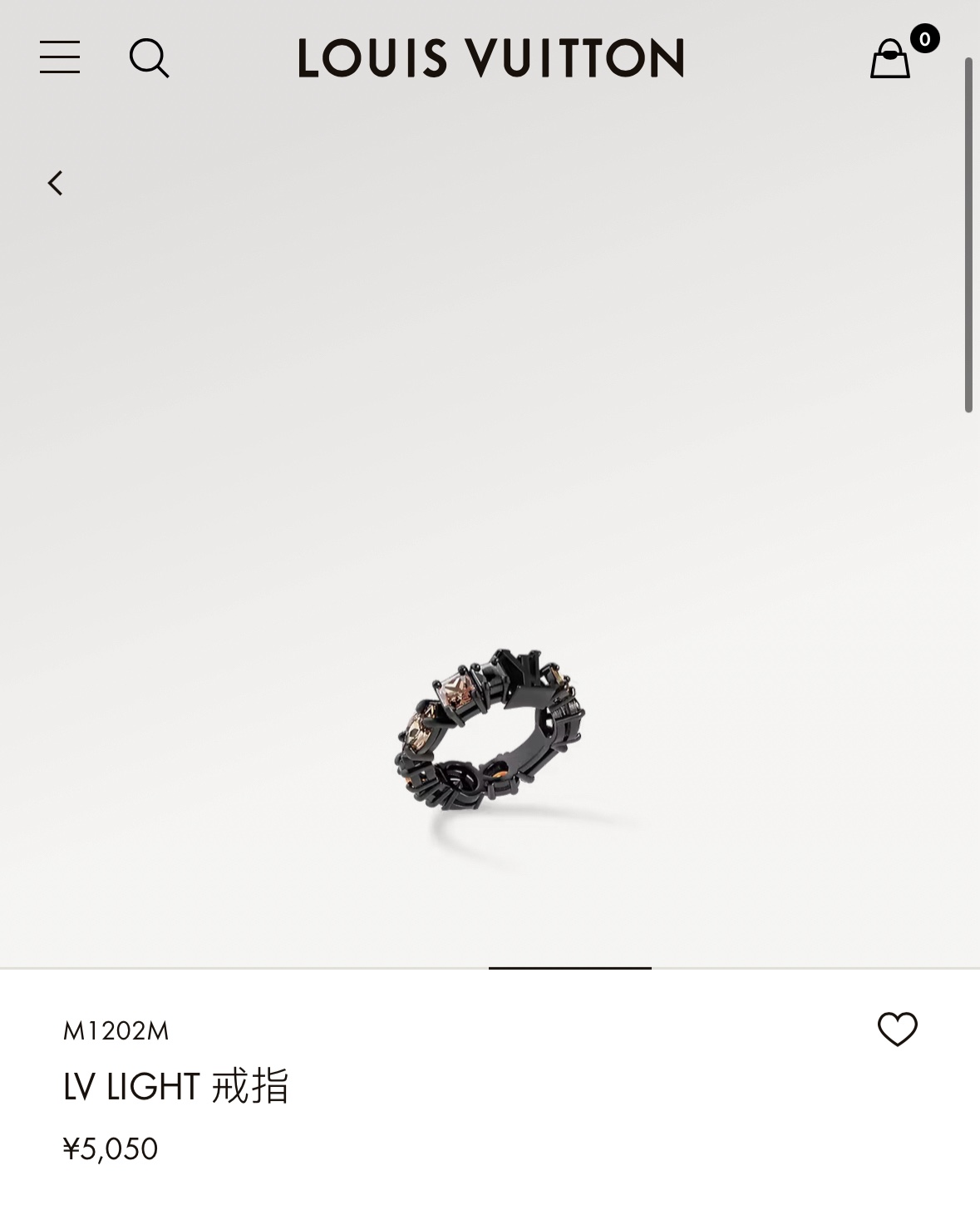Add LV LIGHT ring to wishlist

[x=897, y=1030]
